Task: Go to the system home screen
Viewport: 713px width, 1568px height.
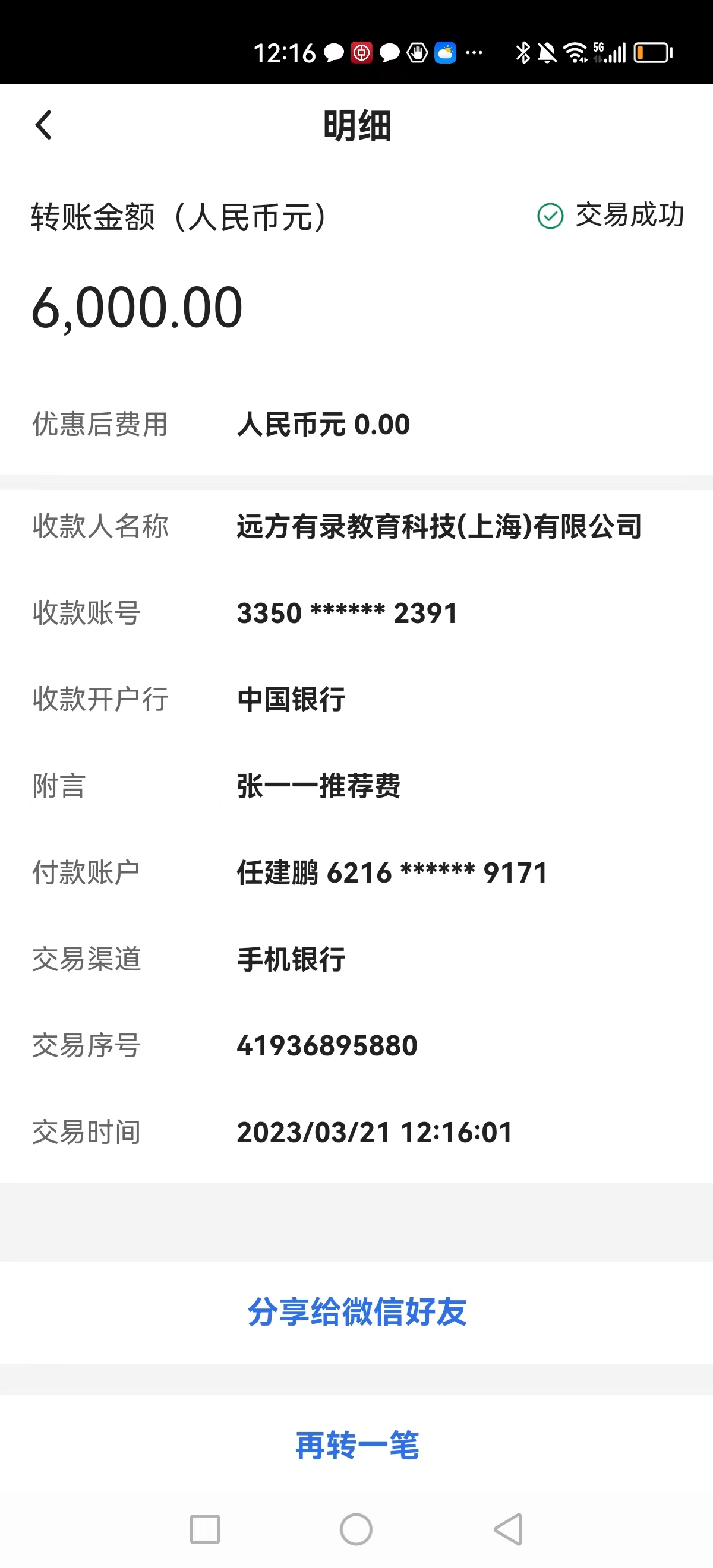Action: tap(356, 1528)
